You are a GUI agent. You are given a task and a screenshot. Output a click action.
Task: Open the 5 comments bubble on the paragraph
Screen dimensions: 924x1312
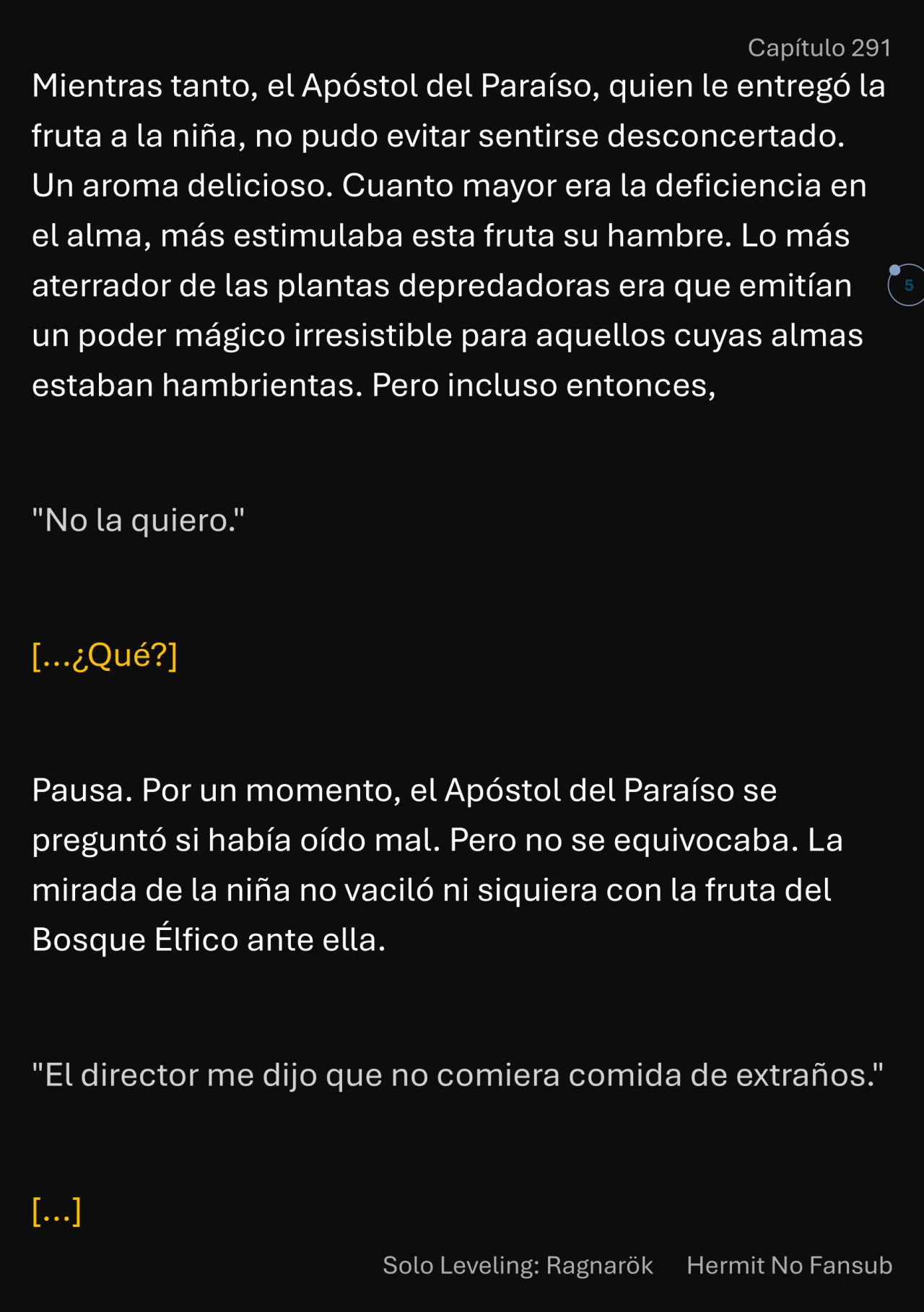coord(907,285)
